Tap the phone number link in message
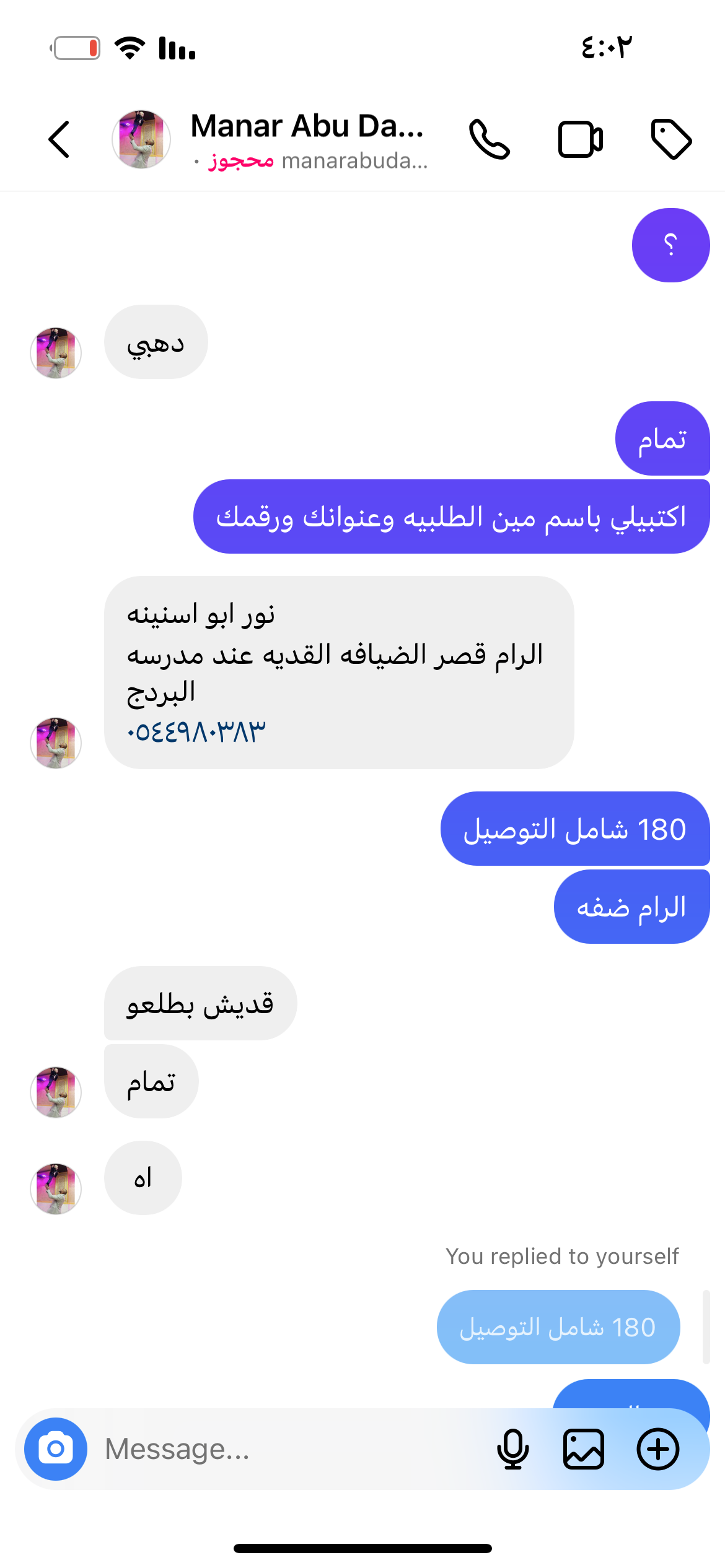The height and width of the screenshot is (1568, 725). 196,732
